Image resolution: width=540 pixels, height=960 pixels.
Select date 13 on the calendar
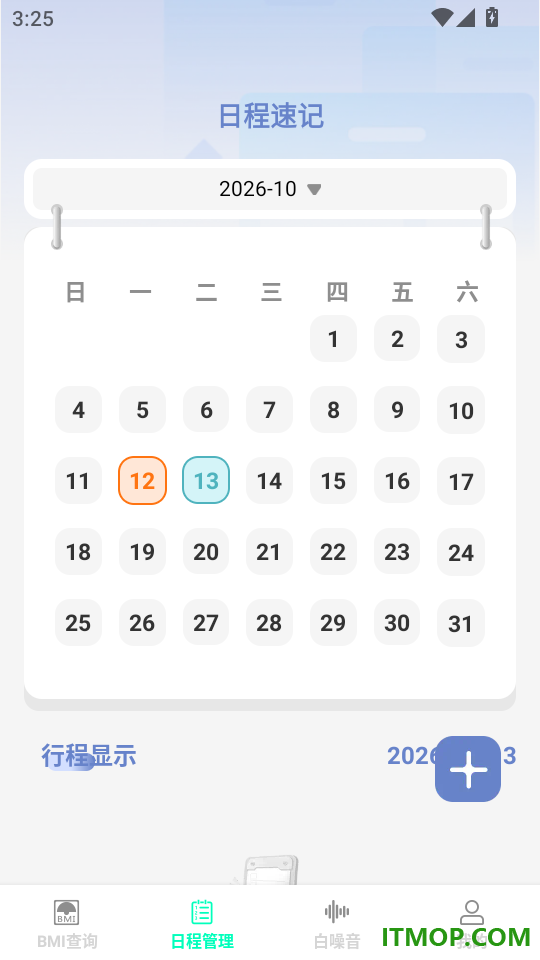[206, 481]
